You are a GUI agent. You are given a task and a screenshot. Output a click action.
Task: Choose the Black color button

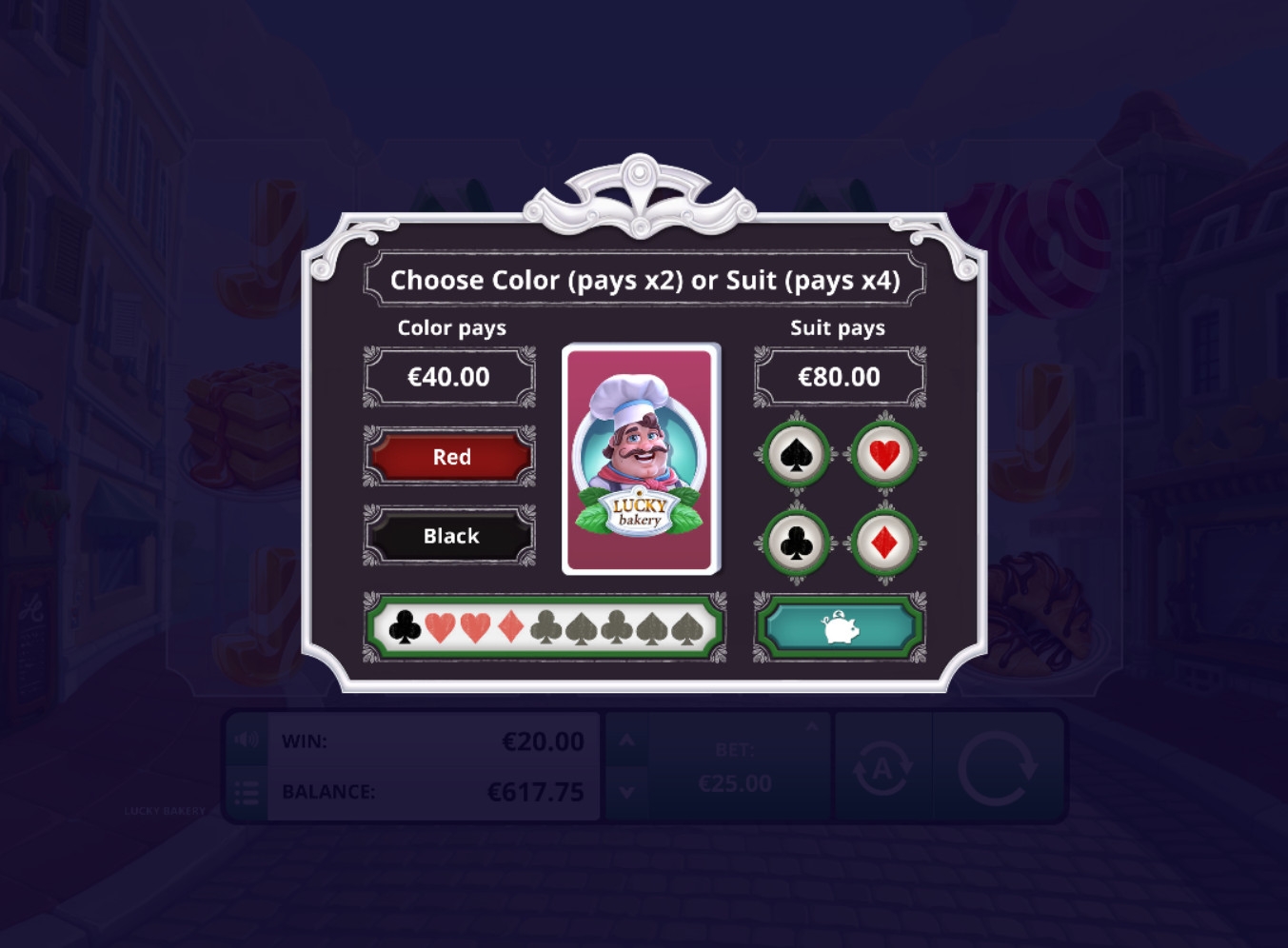(450, 536)
